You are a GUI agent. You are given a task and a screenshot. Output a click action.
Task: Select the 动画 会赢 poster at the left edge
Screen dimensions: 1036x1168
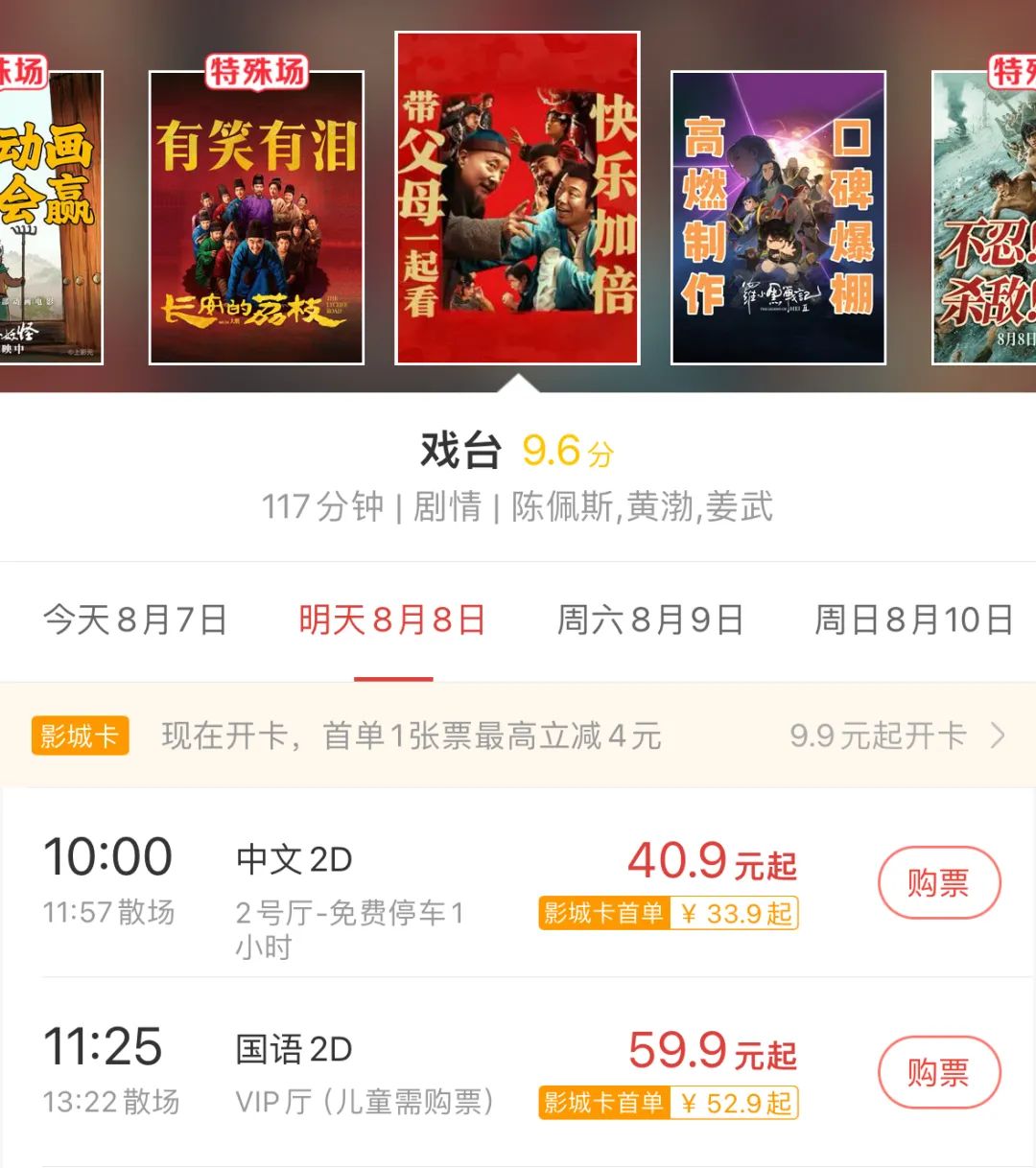(x=50, y=218)
